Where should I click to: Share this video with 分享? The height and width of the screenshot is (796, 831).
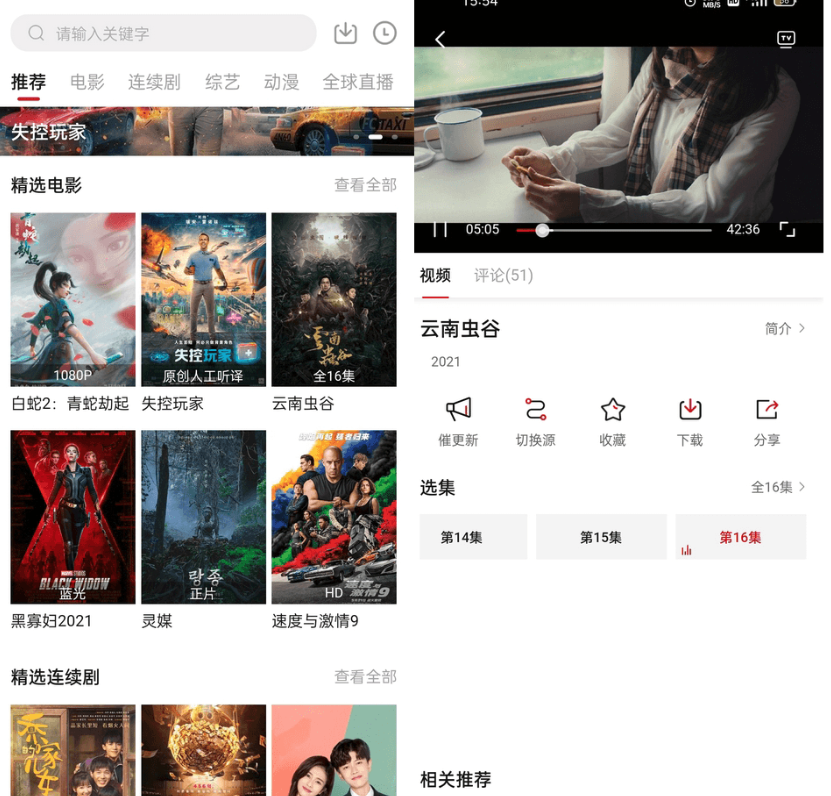click(767, 421)
